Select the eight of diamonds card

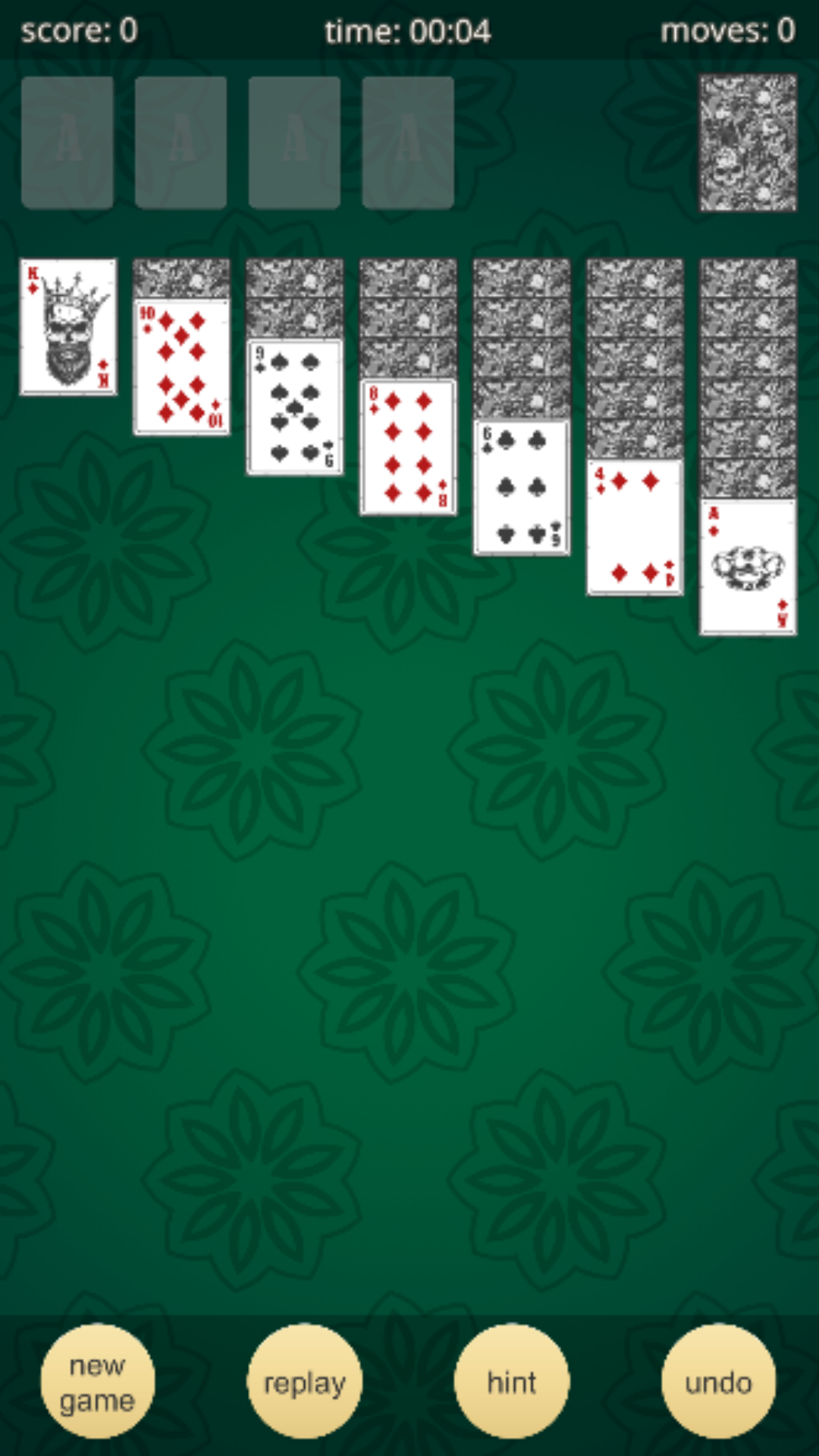[x=408, y=447]
